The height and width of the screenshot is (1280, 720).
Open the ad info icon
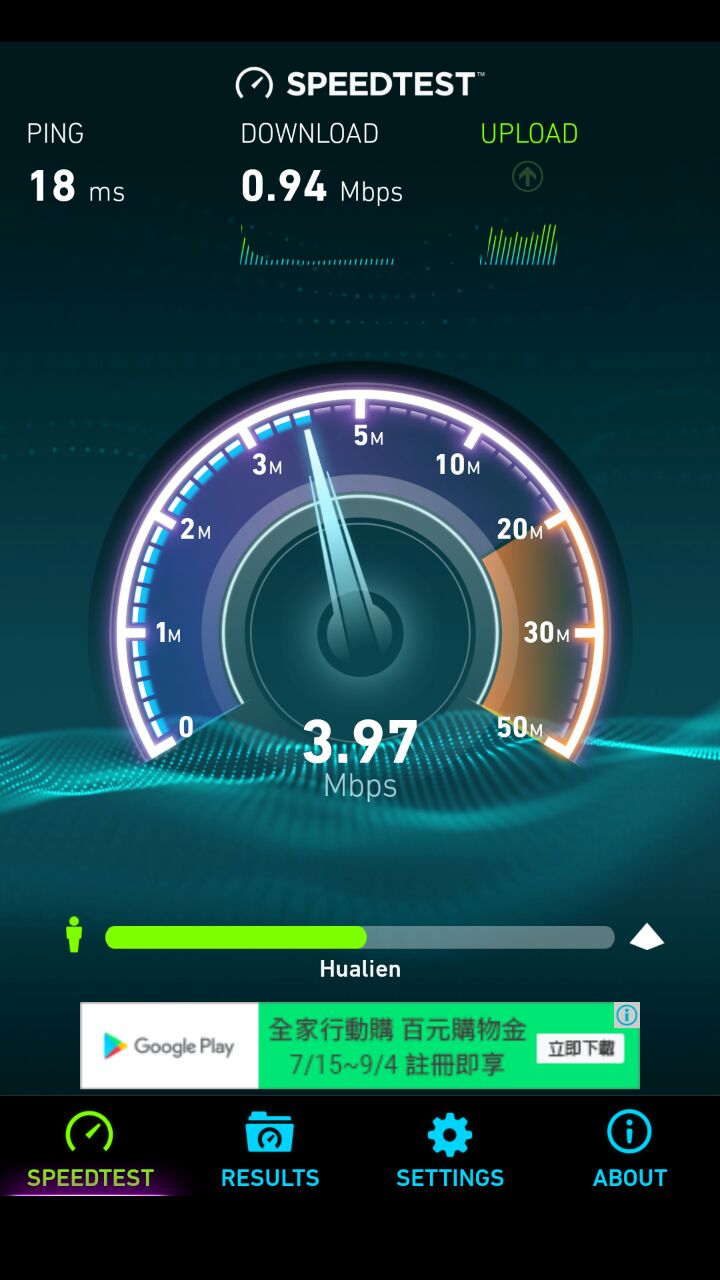627,1016
